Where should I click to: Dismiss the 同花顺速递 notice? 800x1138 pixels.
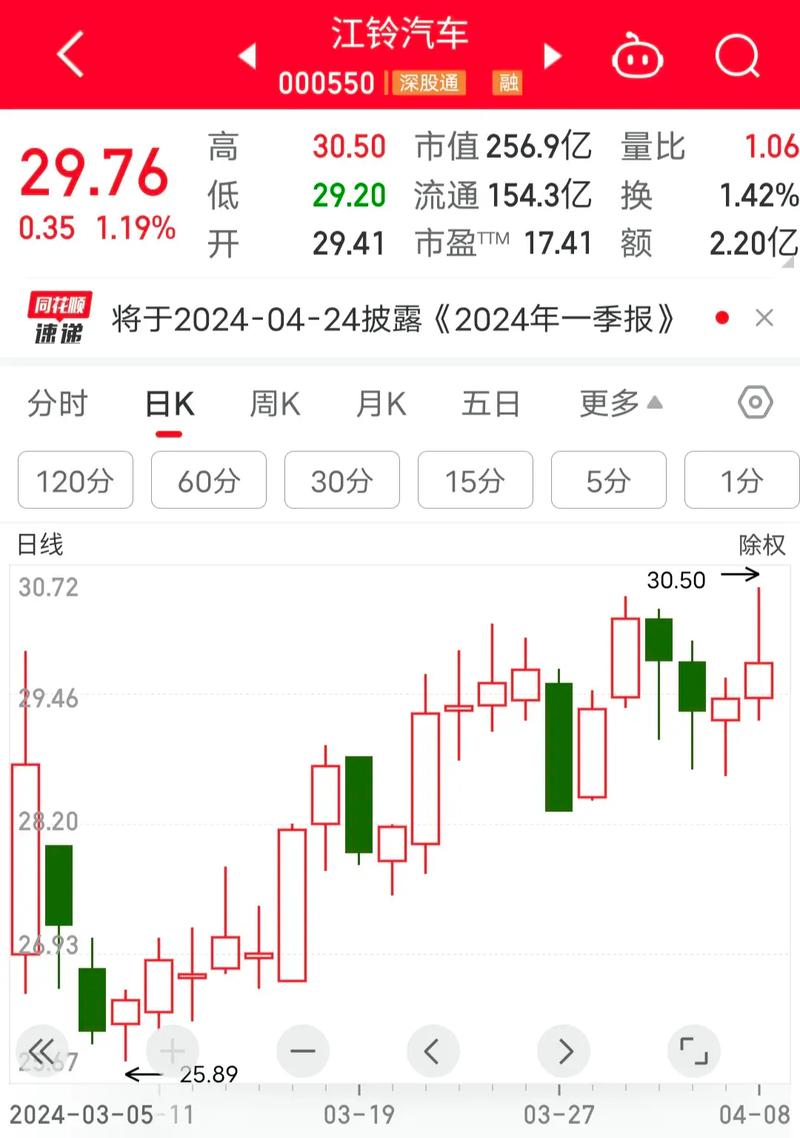[x=764, y=319]
